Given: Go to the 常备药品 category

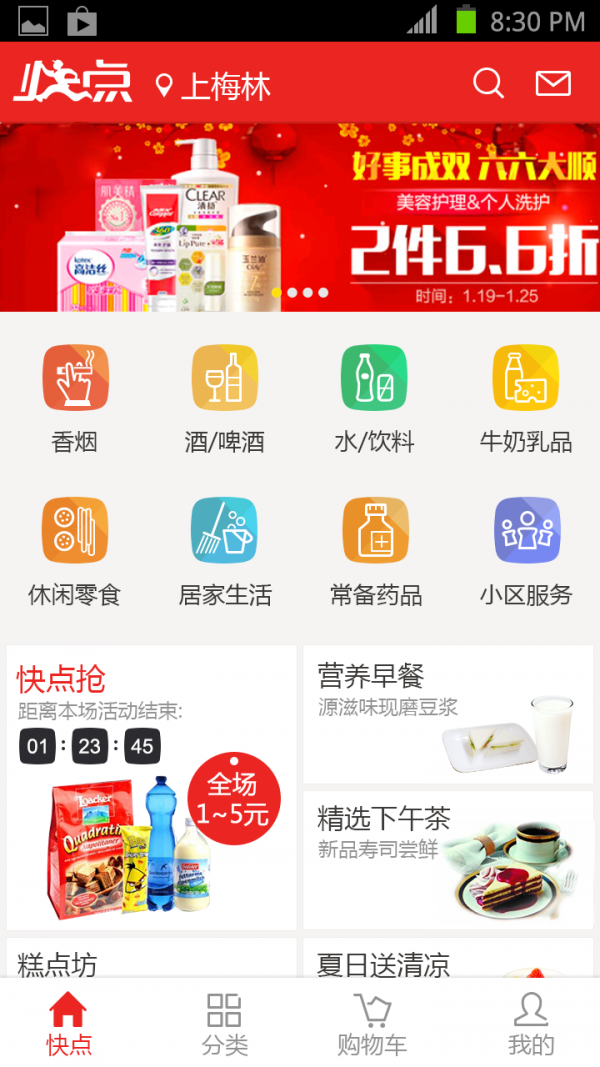Looking at the screenshot, I should (375, 550).
